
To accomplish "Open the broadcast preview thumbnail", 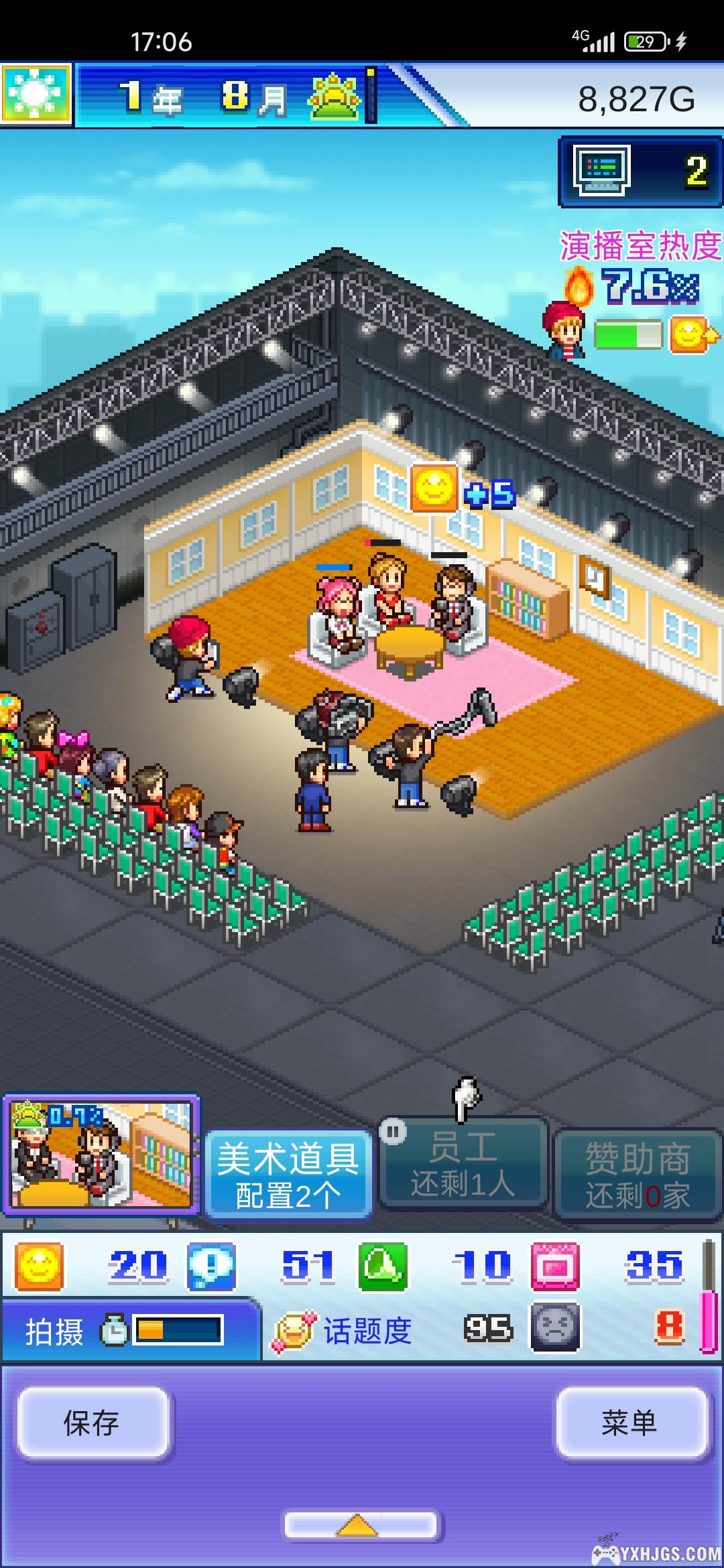I will (102, 1155).
